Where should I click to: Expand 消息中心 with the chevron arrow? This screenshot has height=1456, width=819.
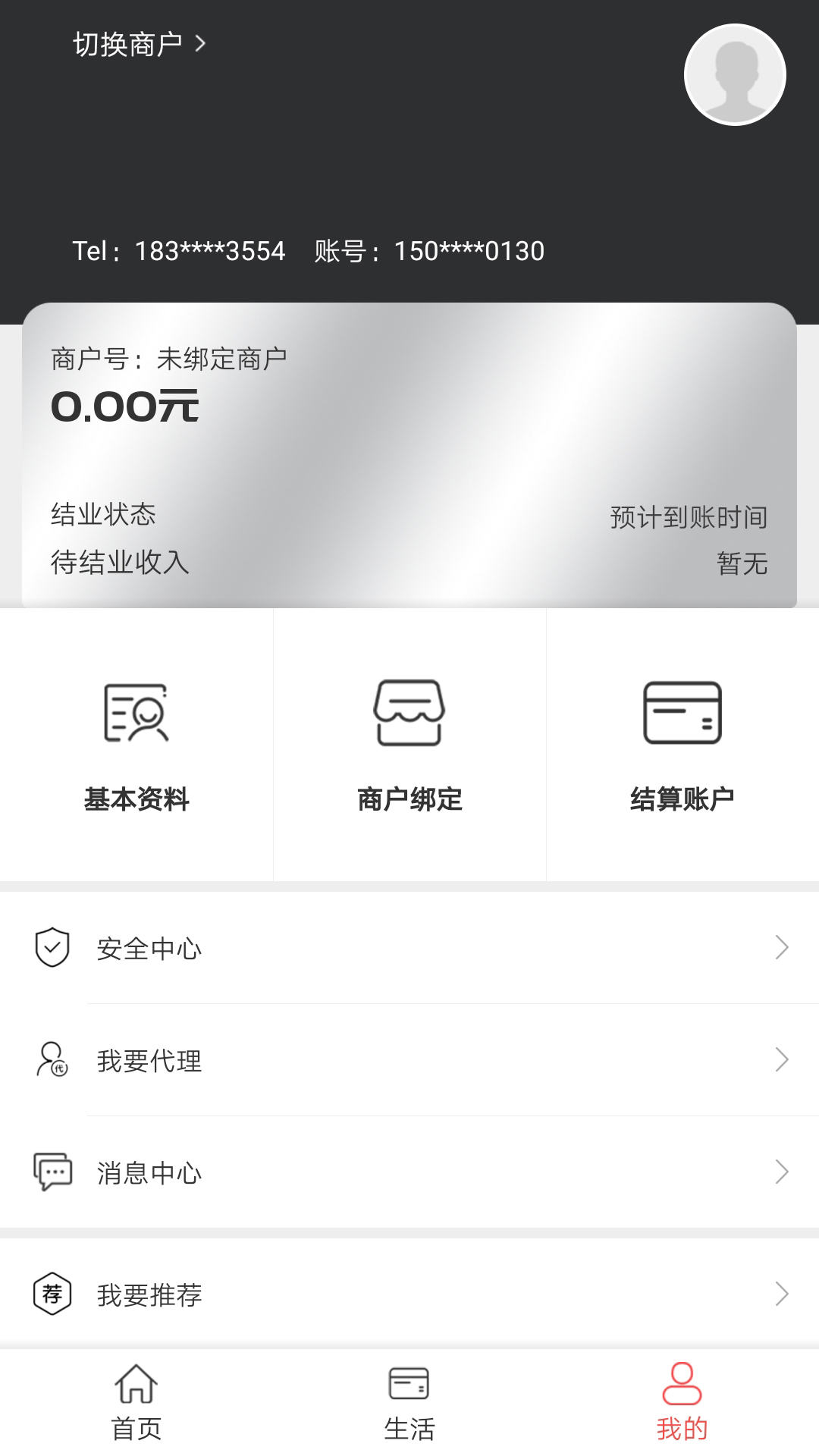[782, 1173]
